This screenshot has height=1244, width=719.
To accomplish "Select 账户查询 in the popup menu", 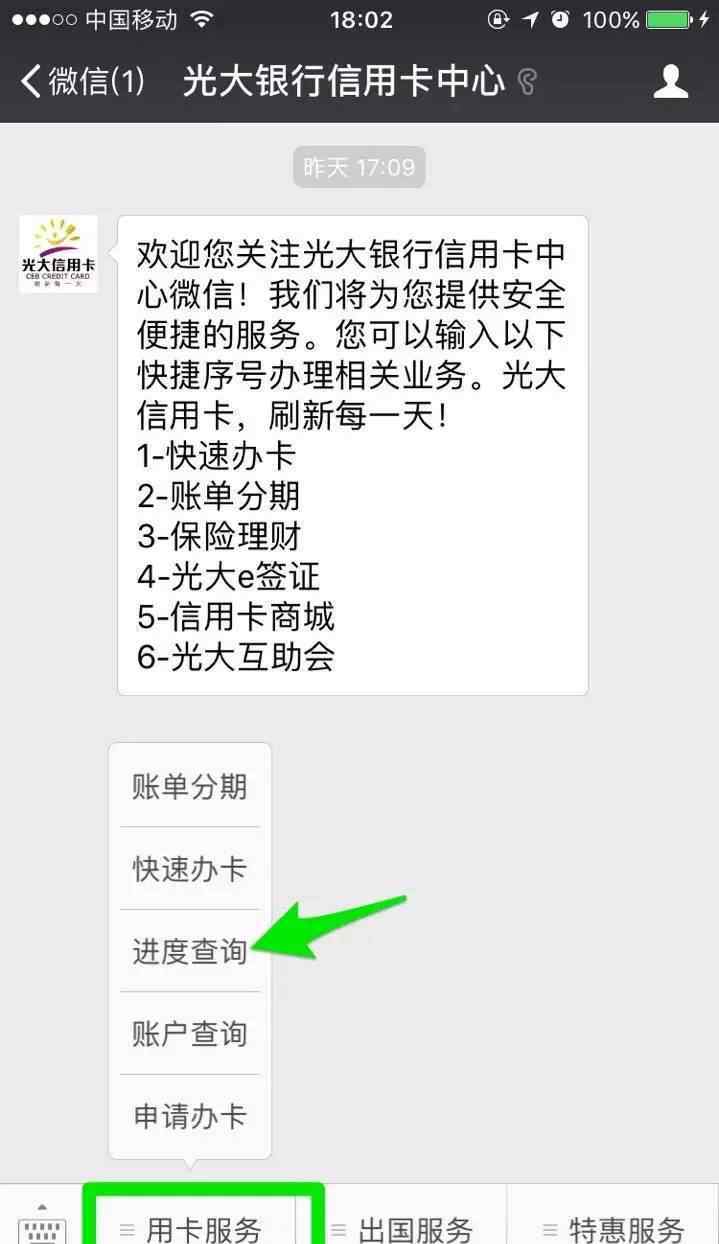I will 190,1034.
